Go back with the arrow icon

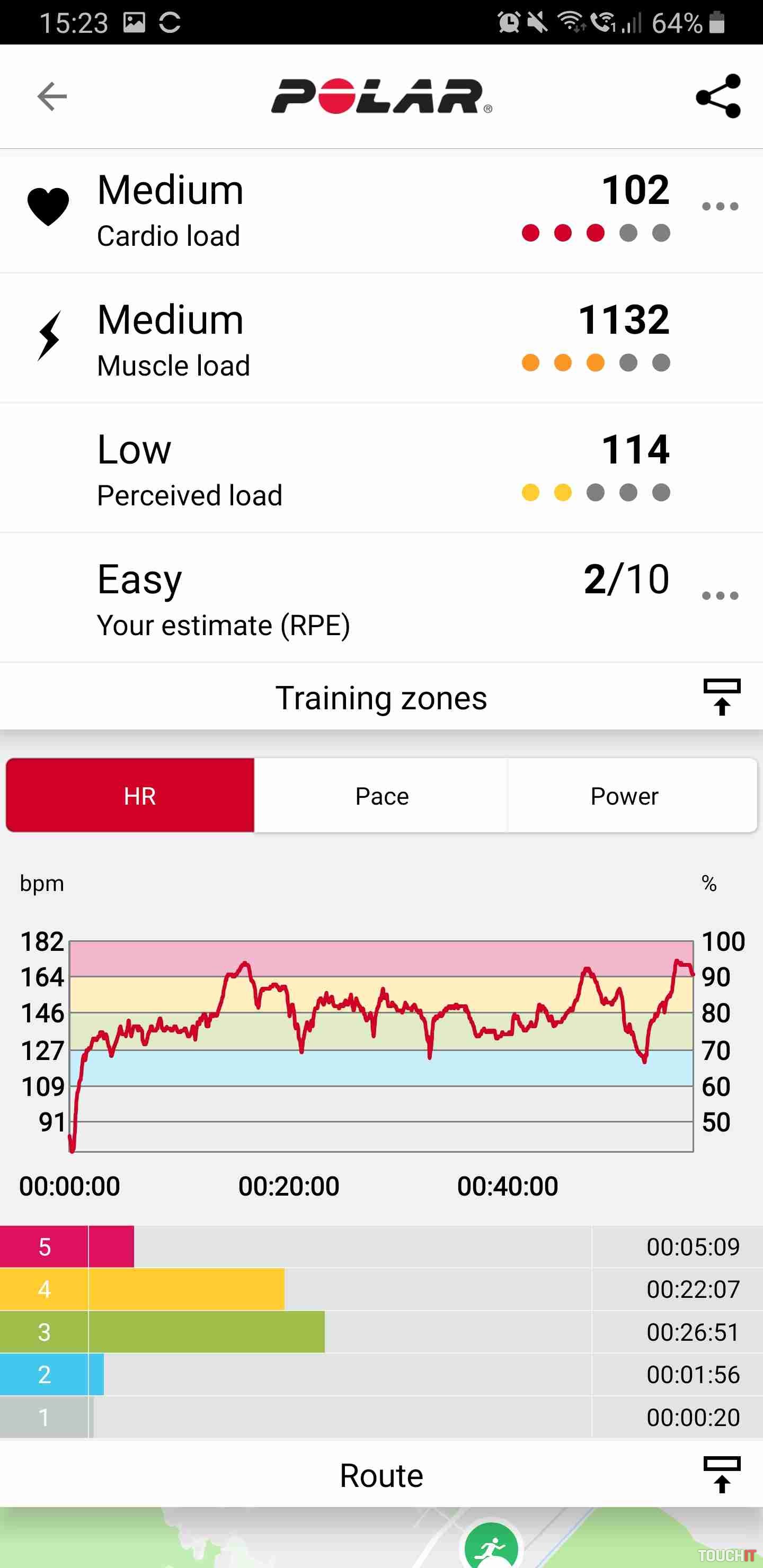tap(52, 97)
